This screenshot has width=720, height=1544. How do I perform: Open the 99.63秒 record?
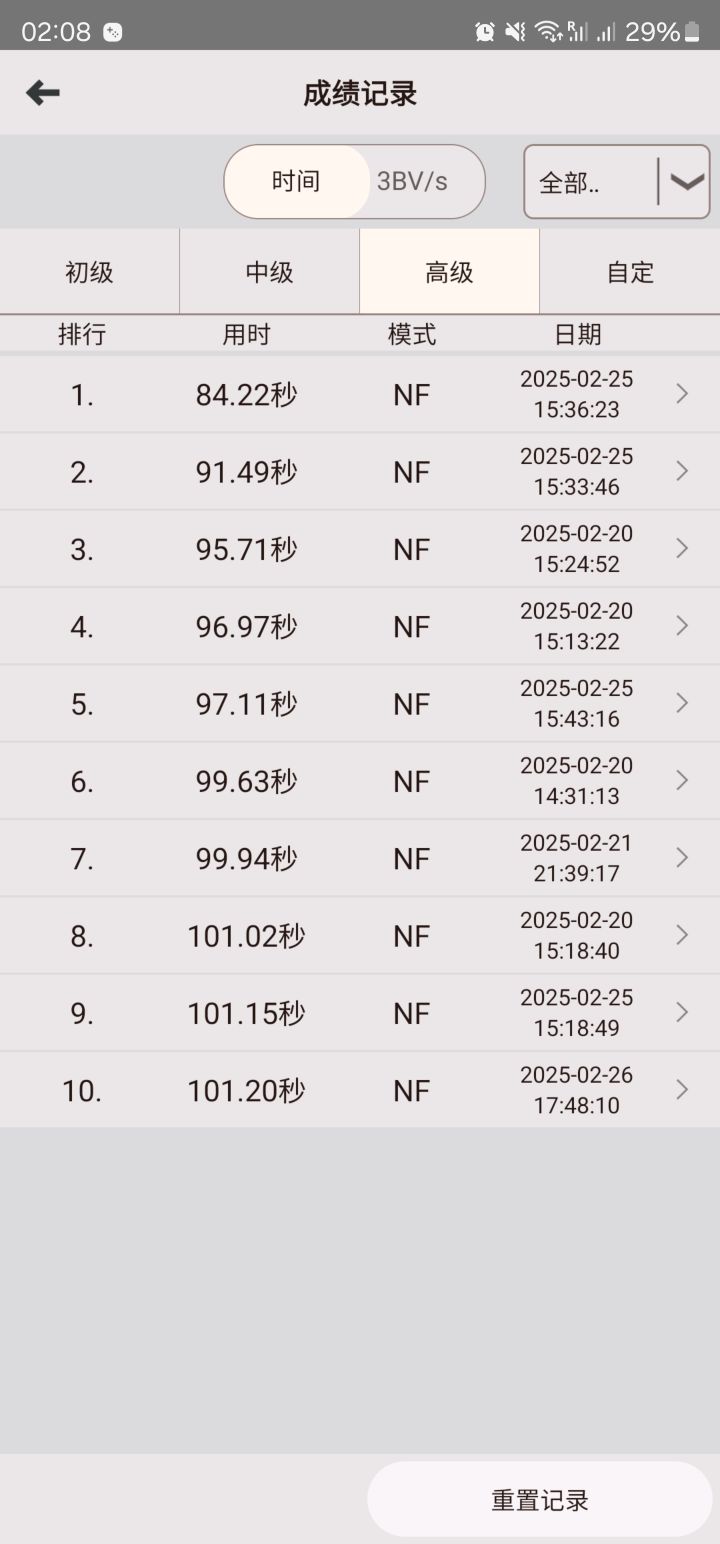360,781
